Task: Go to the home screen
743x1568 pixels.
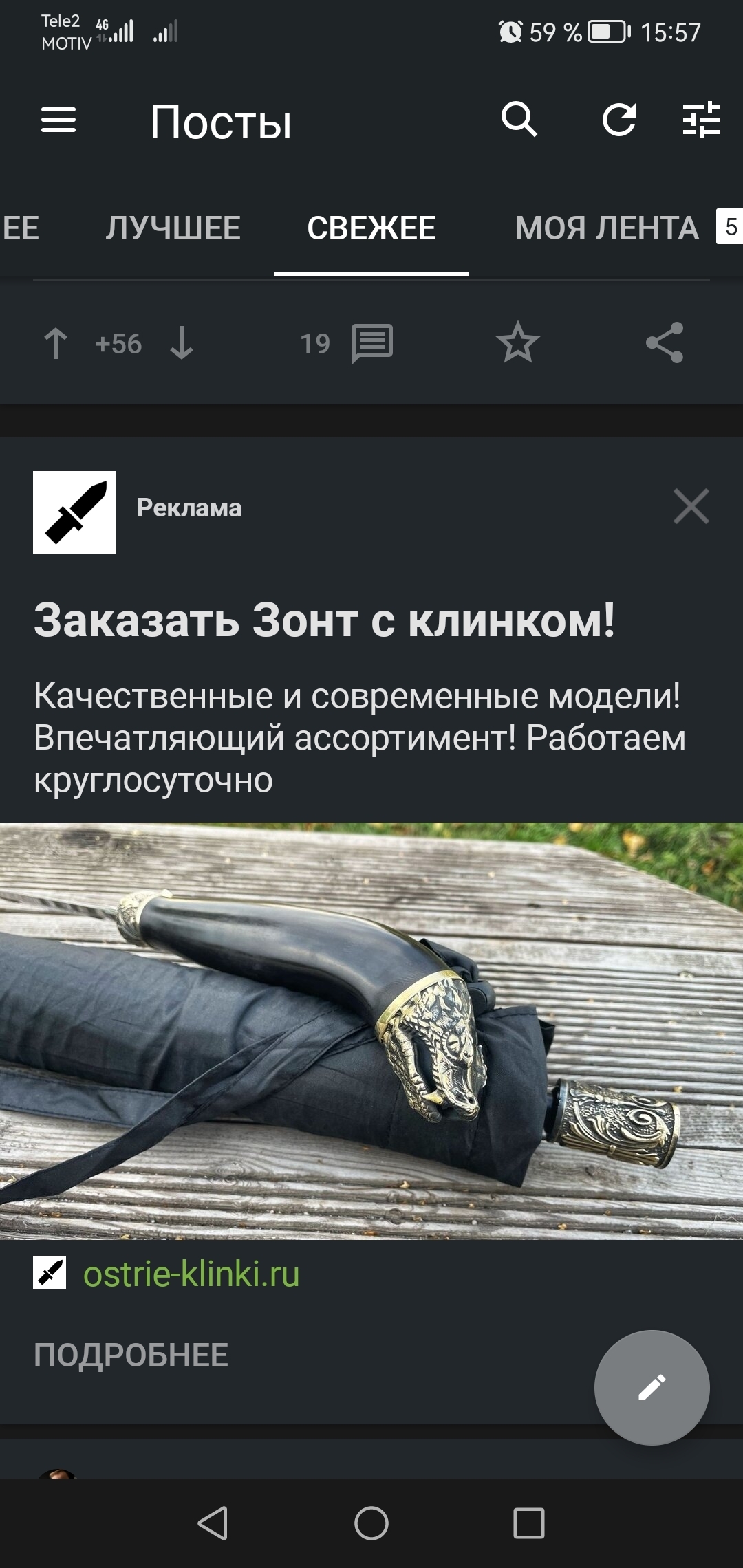Action: coord(371,1523)
